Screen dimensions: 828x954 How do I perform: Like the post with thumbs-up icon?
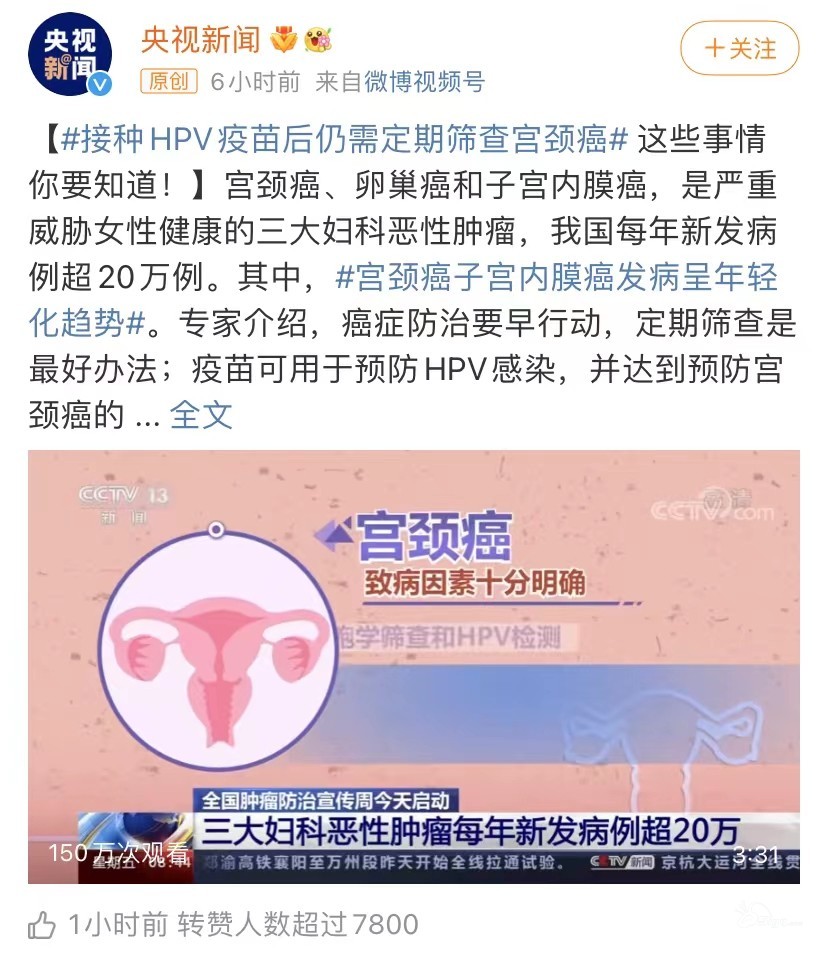41,925
